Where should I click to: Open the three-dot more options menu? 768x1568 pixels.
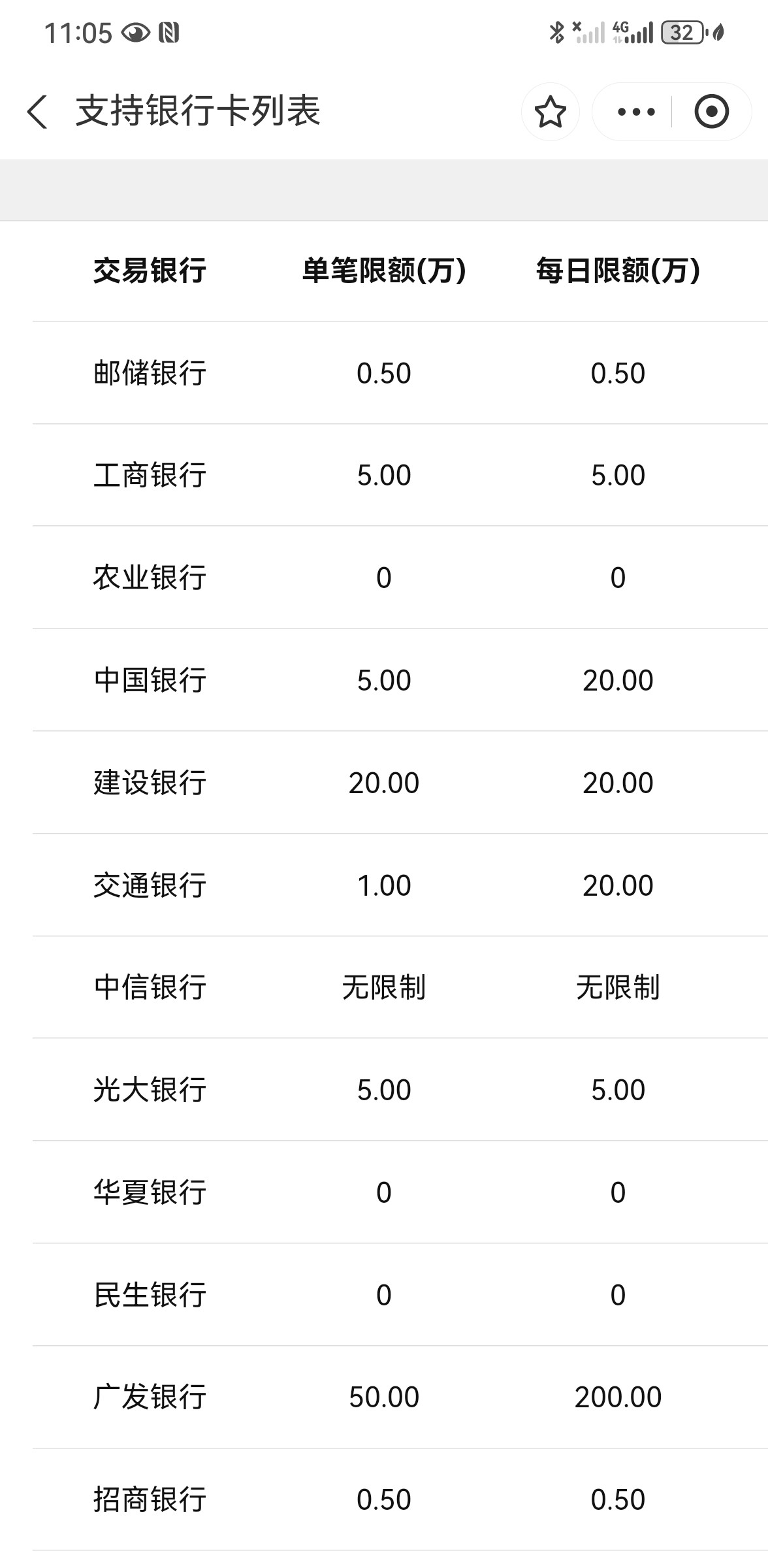point(636,112)
